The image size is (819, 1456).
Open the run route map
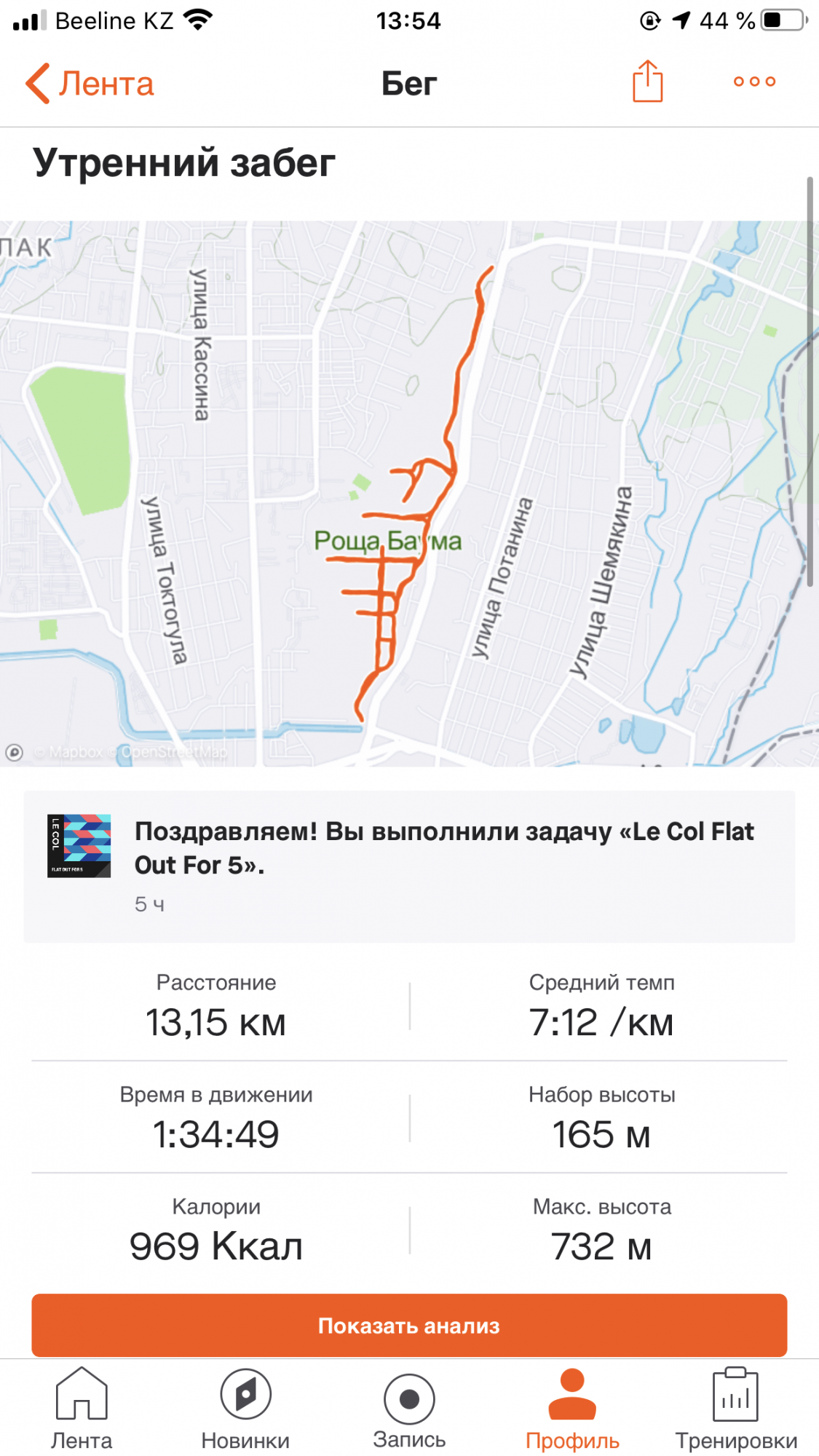409,493
